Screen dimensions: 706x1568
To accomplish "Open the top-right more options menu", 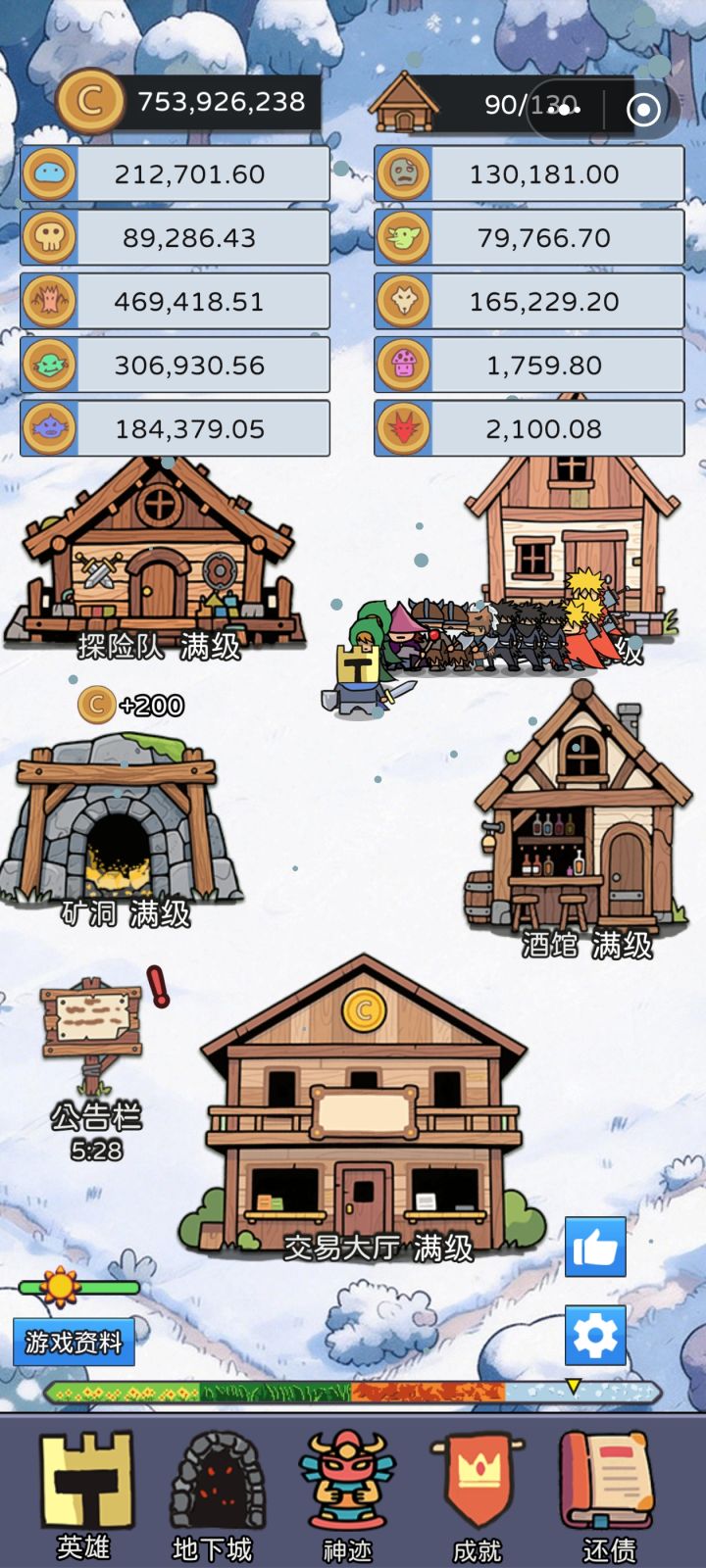I will [644, 108].
